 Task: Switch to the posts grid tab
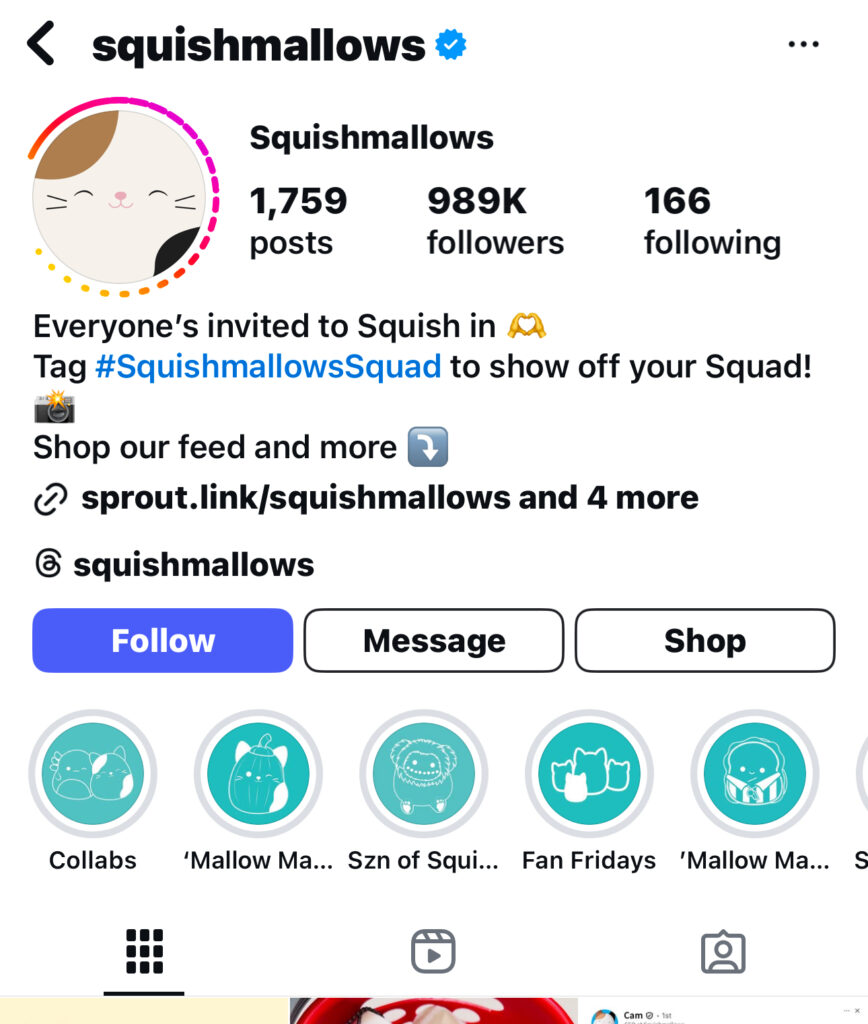tap(144, 952)
